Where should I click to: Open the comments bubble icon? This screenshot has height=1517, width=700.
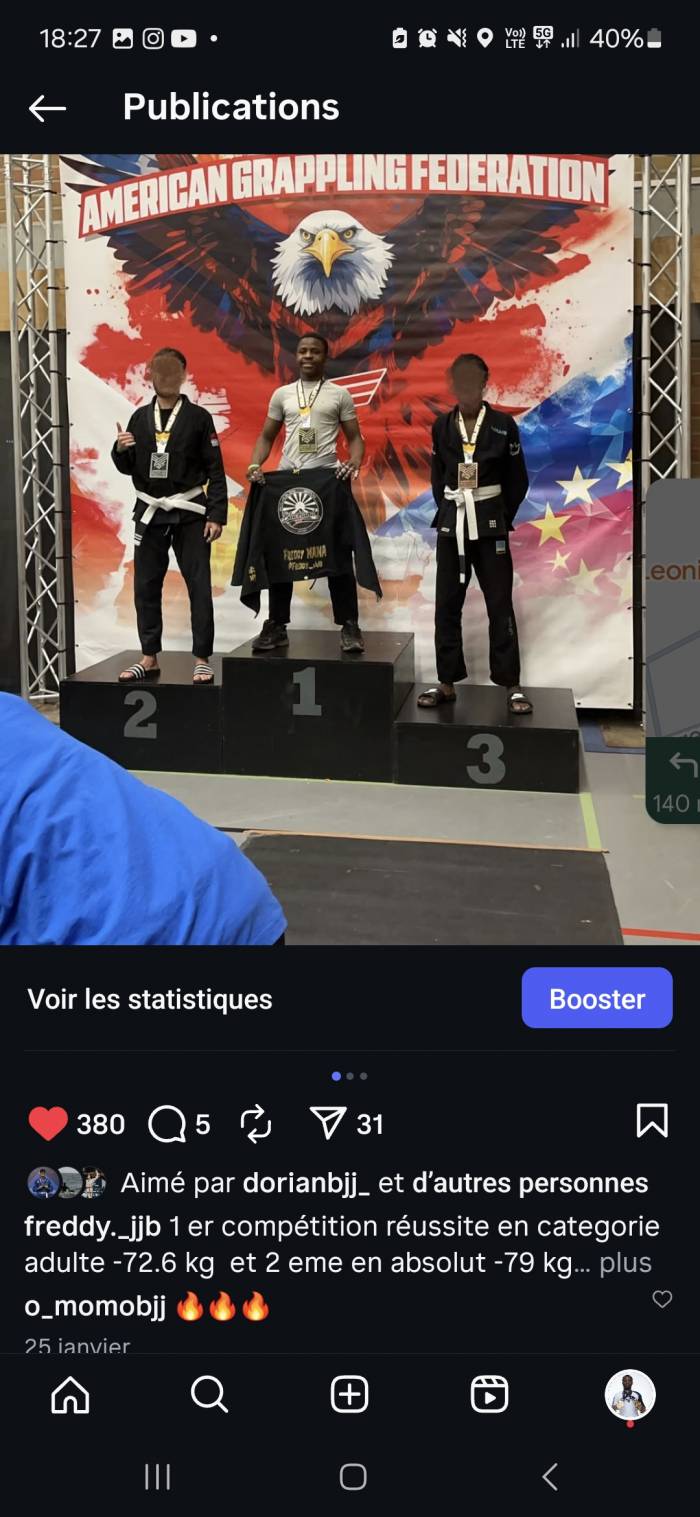(x=167, y=1124)
